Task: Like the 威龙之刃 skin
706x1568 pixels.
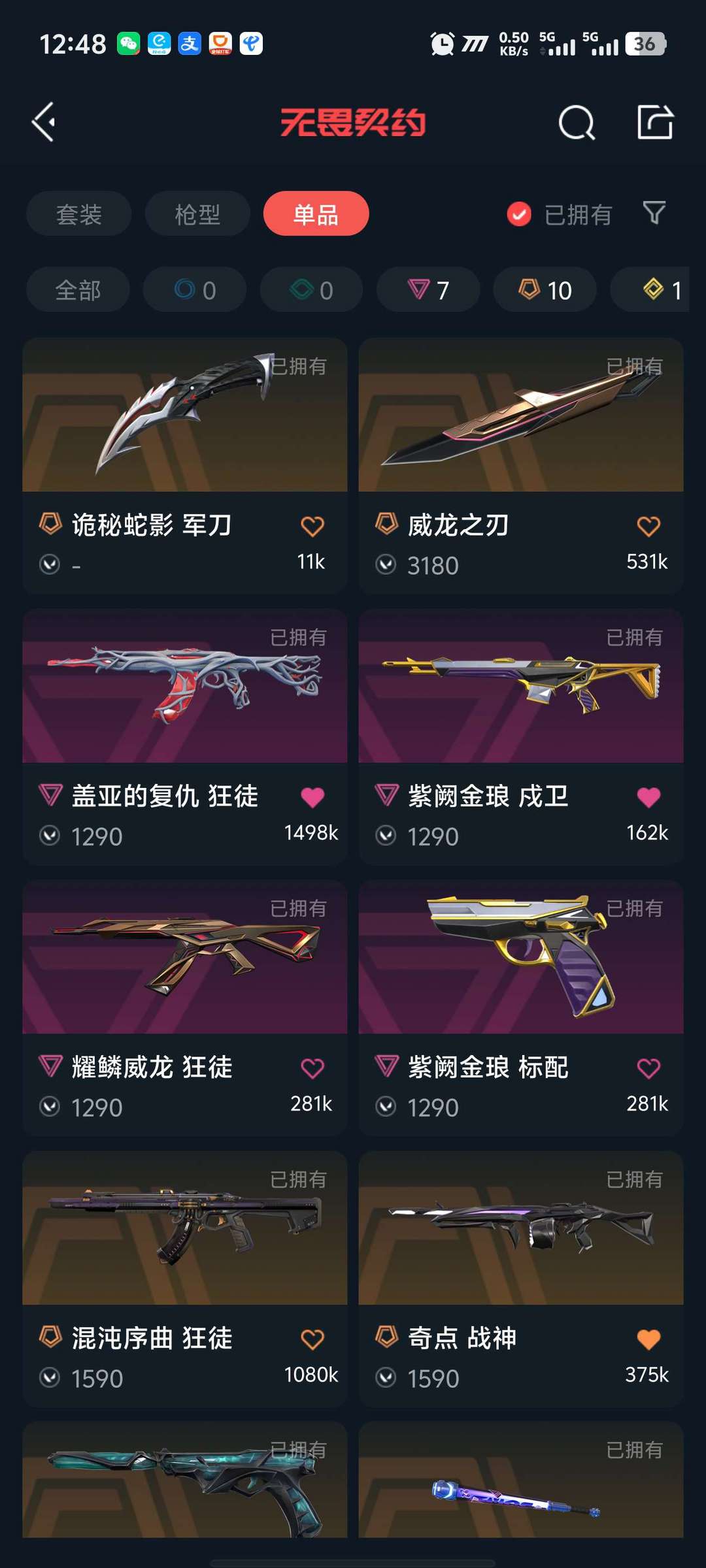Action: (648, 526)
